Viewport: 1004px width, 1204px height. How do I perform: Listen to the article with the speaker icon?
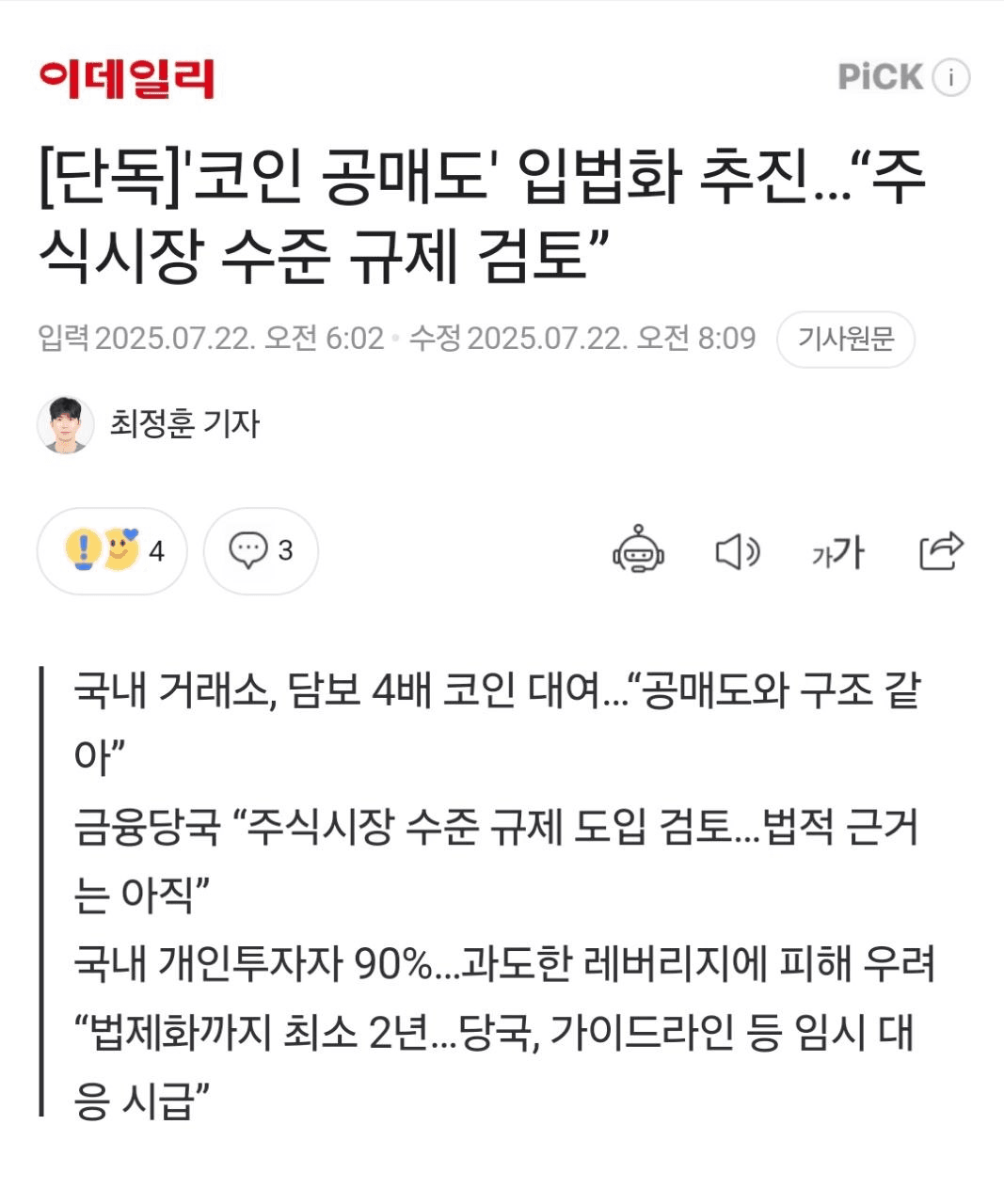737,551
